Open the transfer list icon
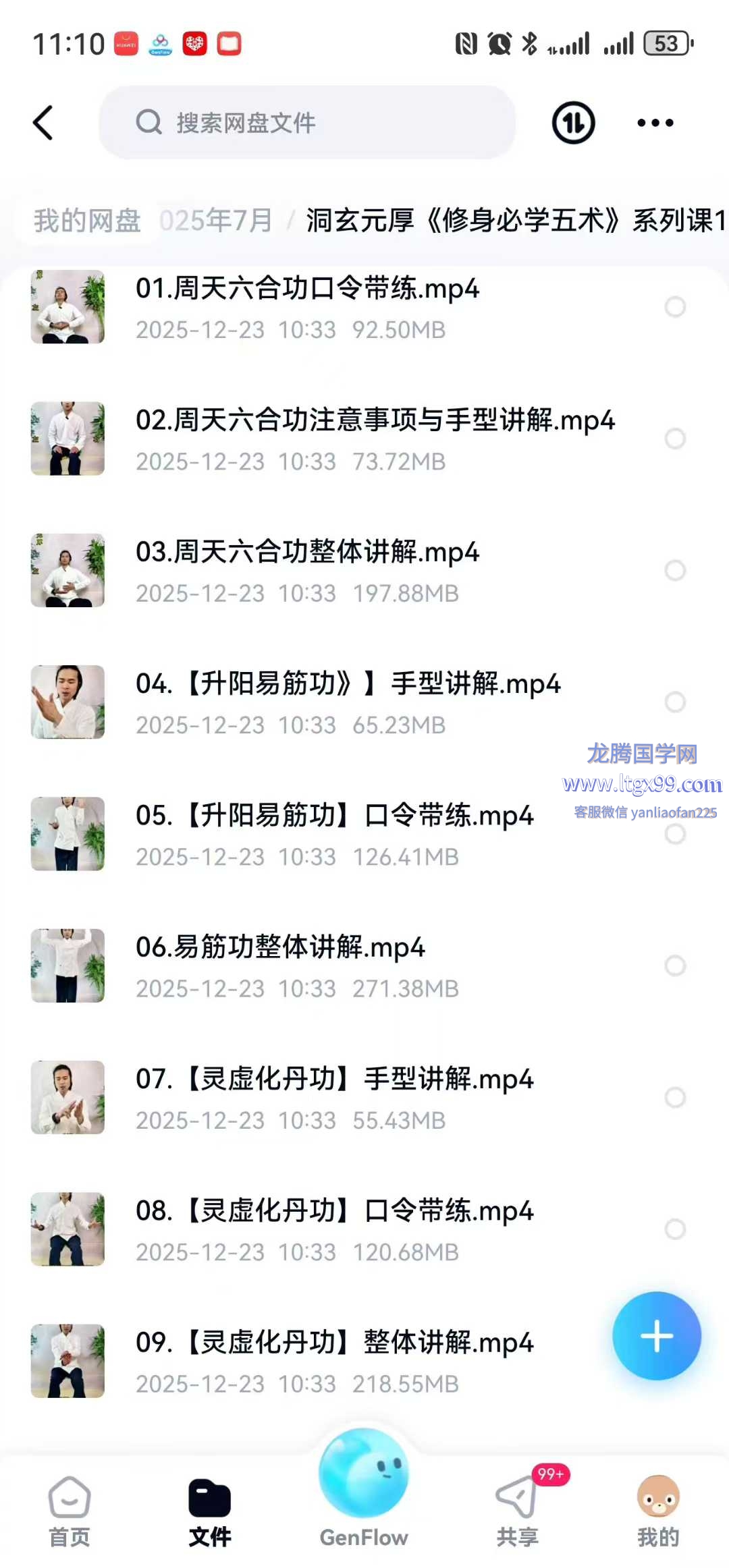The width and height of the screenshot is (729, 1568). coord(573,123)
